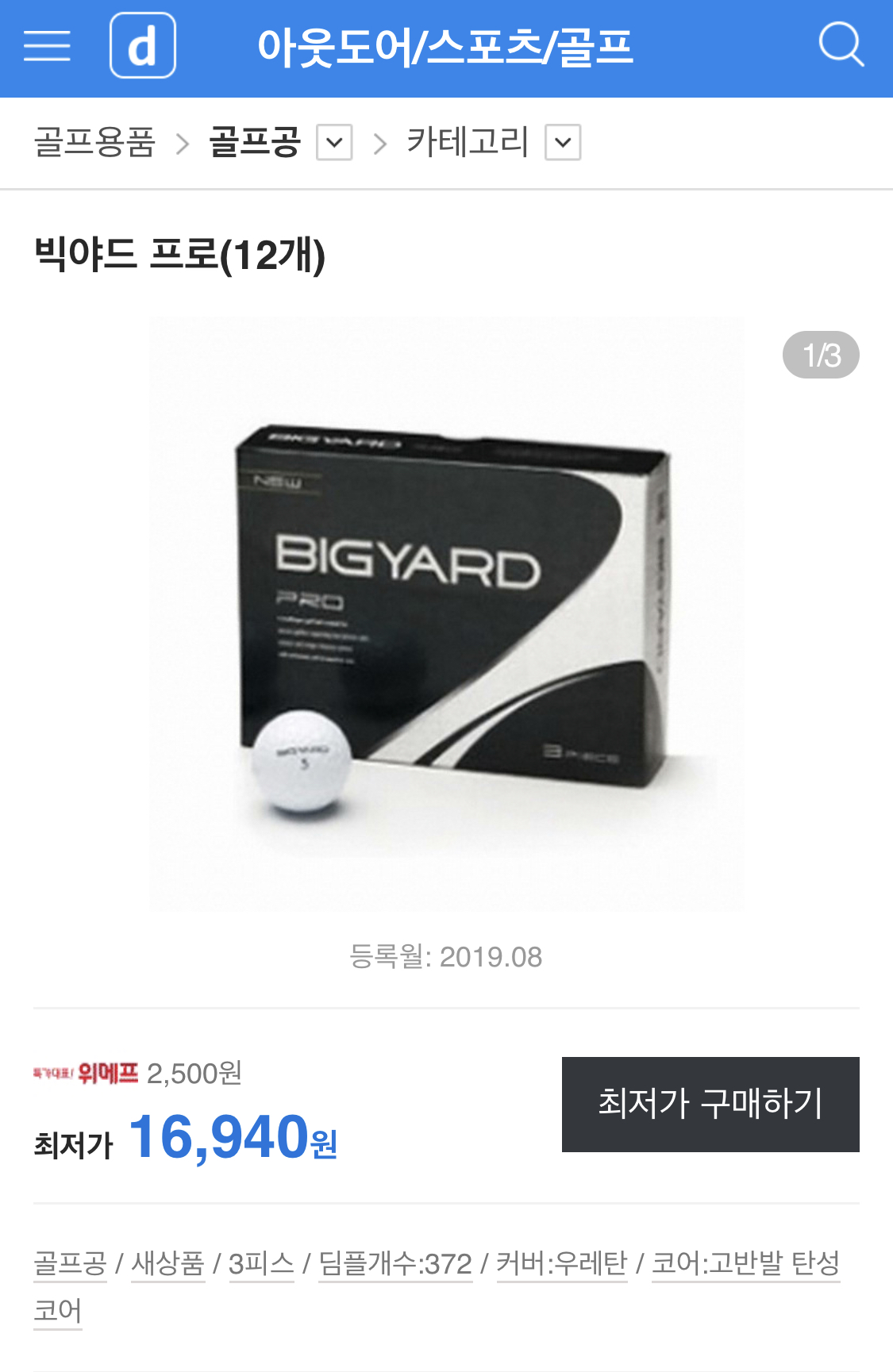Image resolution: width=893 pixels, height=1372 pixels.
Task: Expand the 카테고리 dropdown
Action: [x=563, y=143]
